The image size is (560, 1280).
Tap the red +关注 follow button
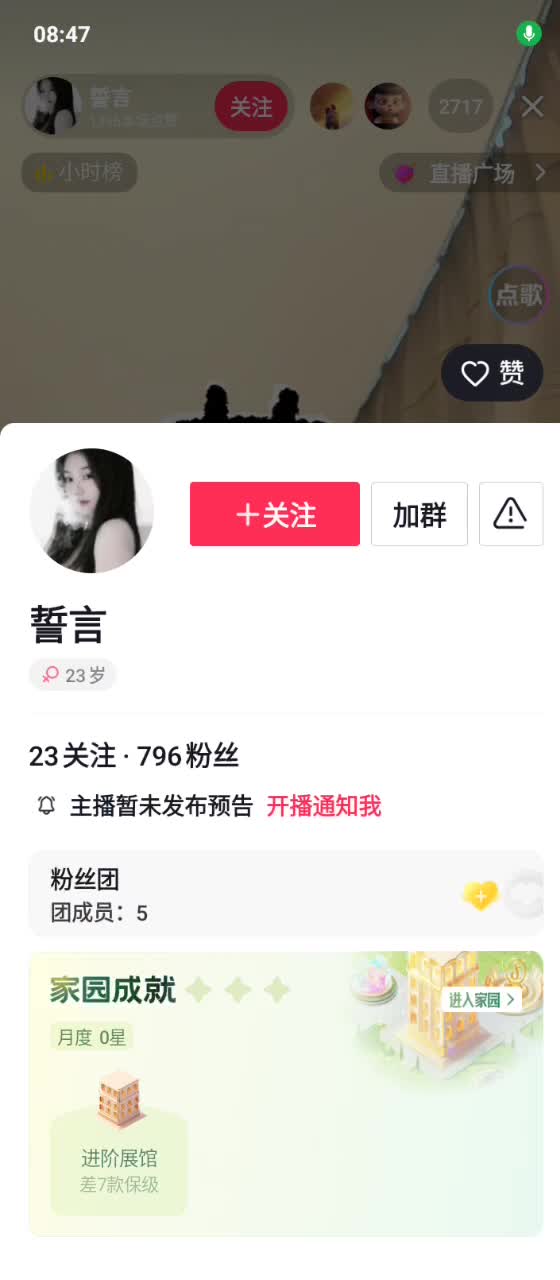click(x=275, y=514)
